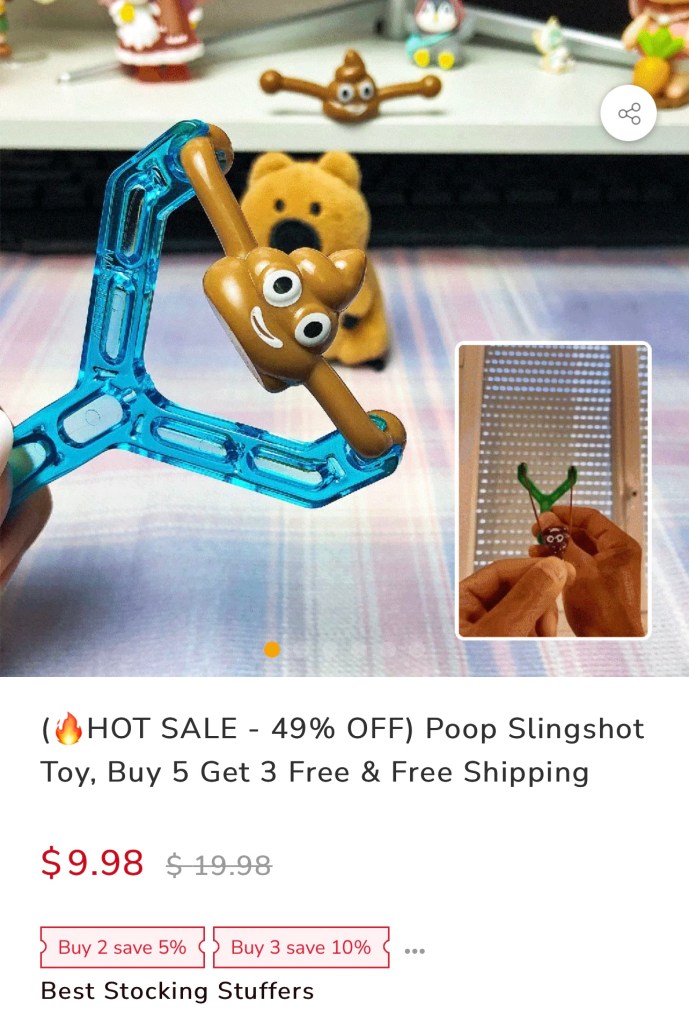Select the Buy 3 save 10% coupon
Screen dimensions: 689x1023
pyautogui.click(x=300, y=947)
